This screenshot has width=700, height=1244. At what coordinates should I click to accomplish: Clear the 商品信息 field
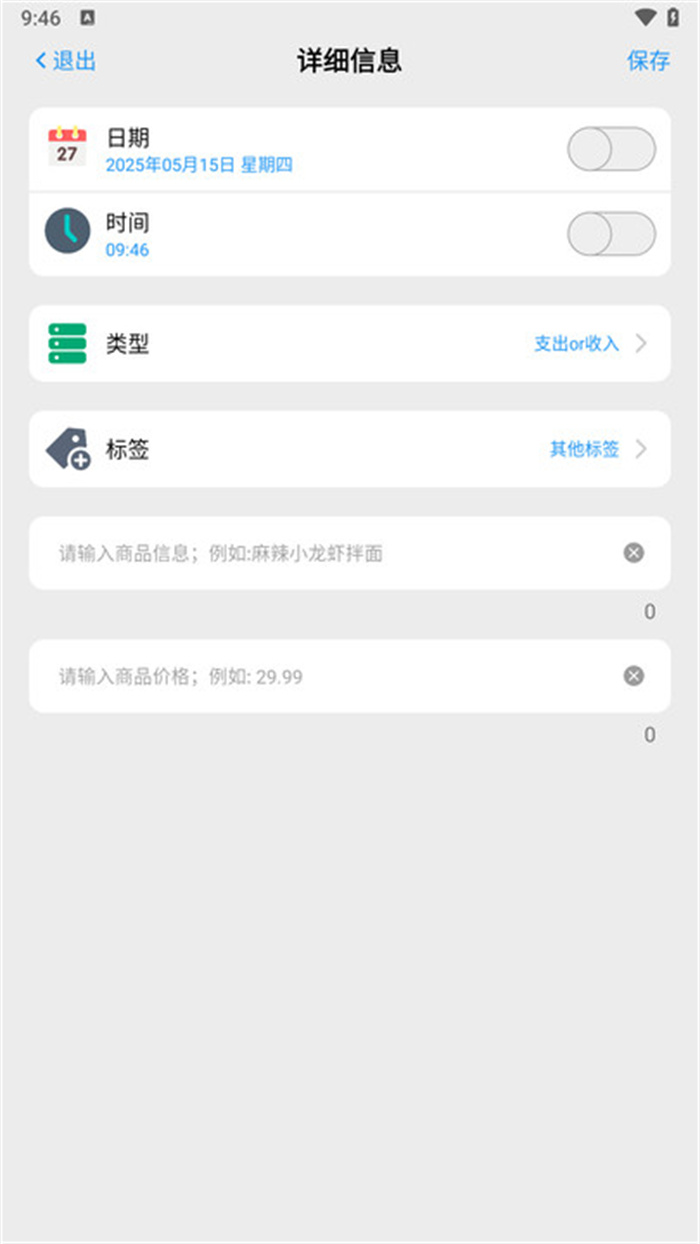tap(634, 553)
